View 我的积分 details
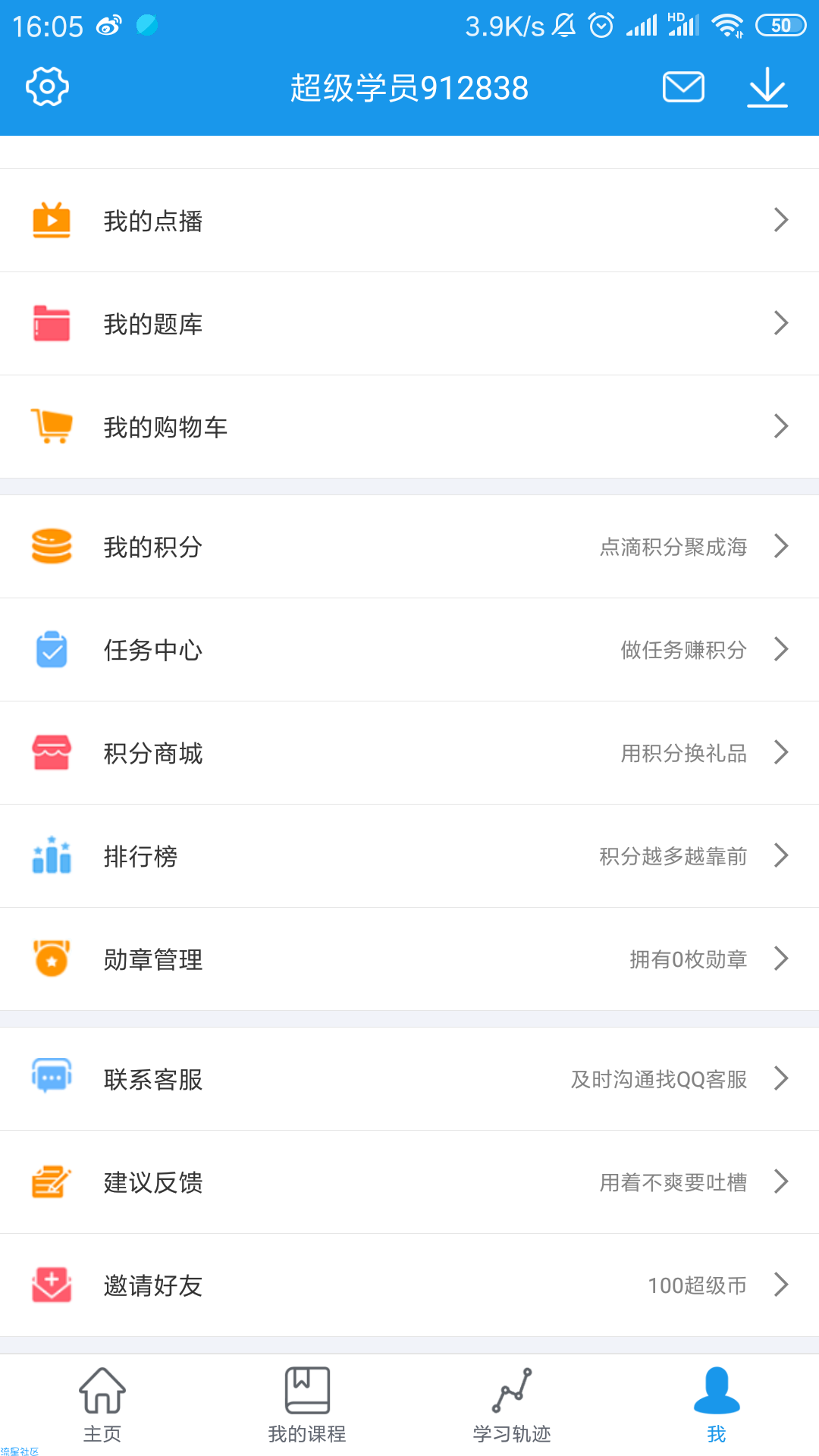The width and height of the screenshot is (819, 1456). pos(409,547)
